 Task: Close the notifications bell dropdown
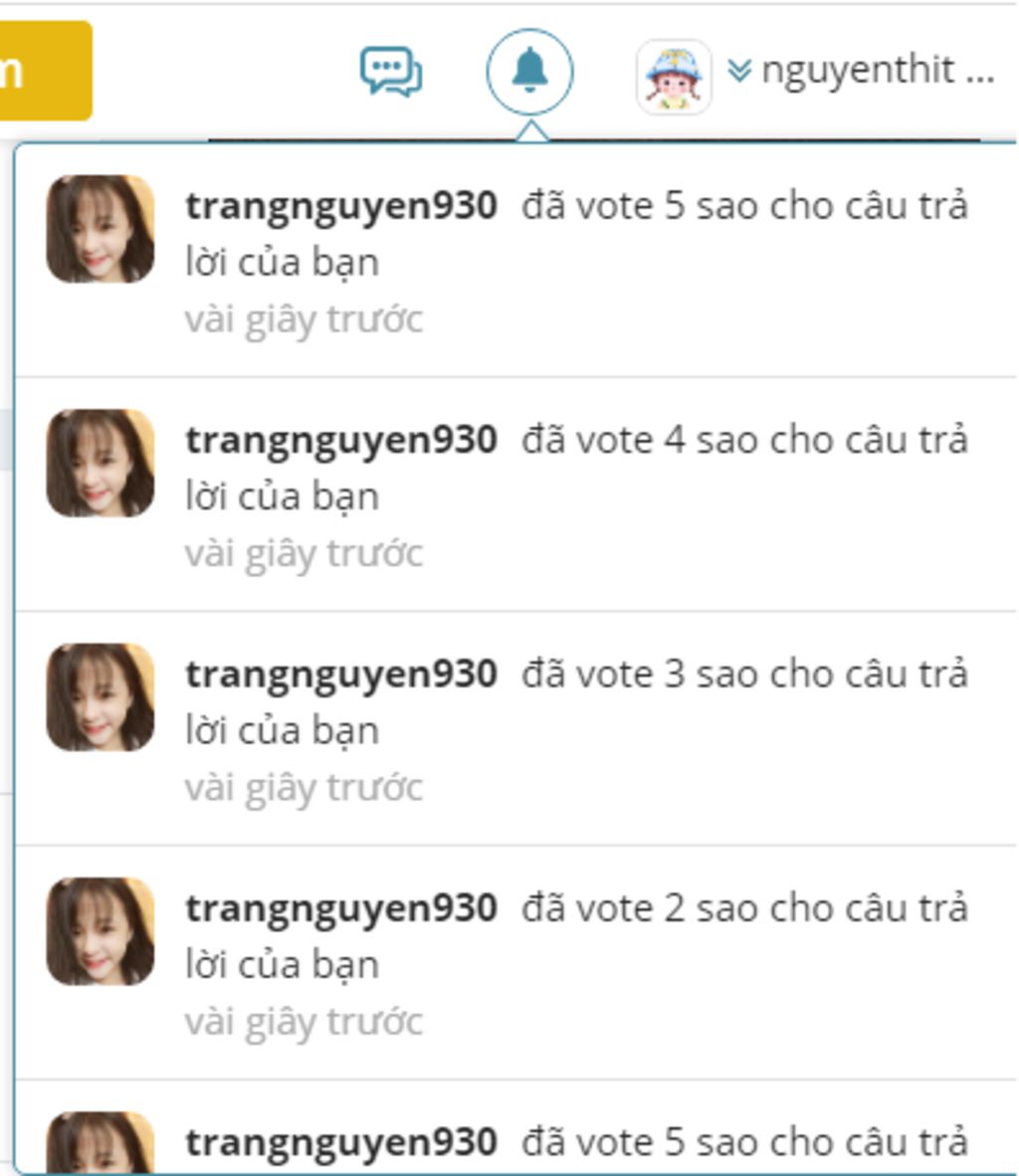point(529,73)
